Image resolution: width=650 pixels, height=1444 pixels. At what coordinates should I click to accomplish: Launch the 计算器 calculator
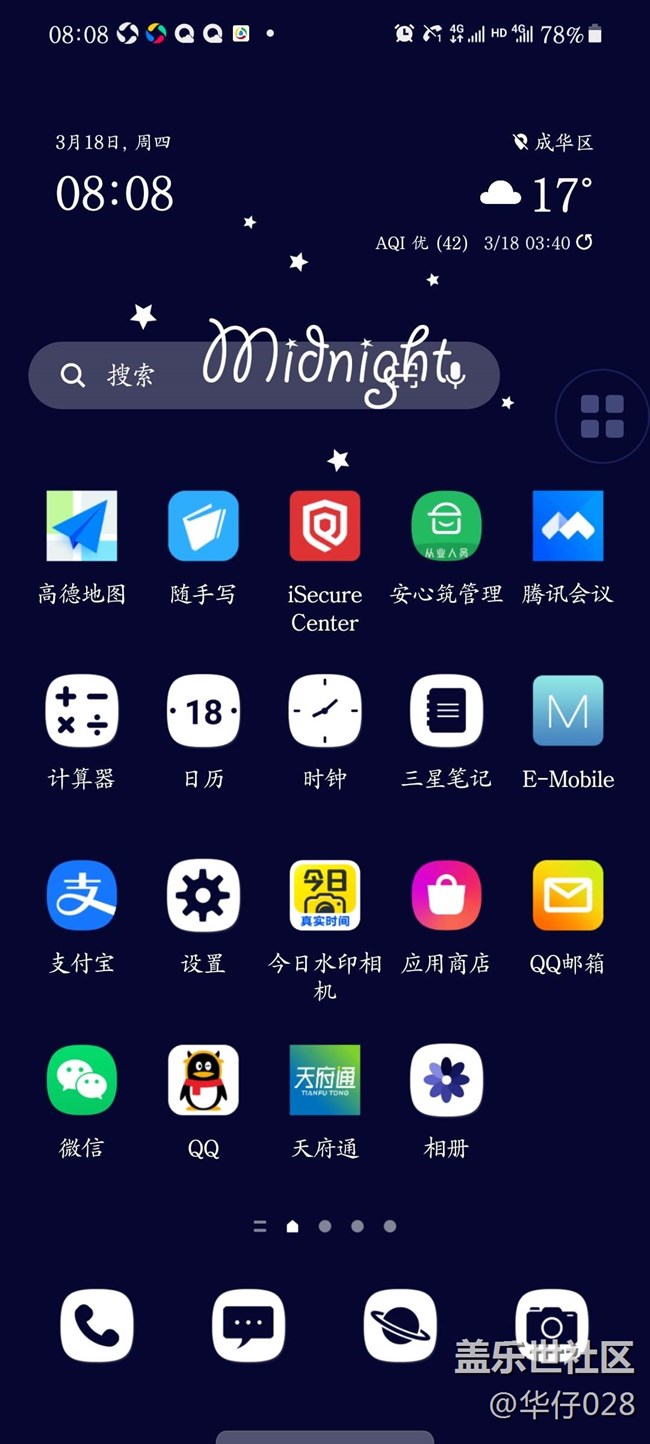pos(82,711)
